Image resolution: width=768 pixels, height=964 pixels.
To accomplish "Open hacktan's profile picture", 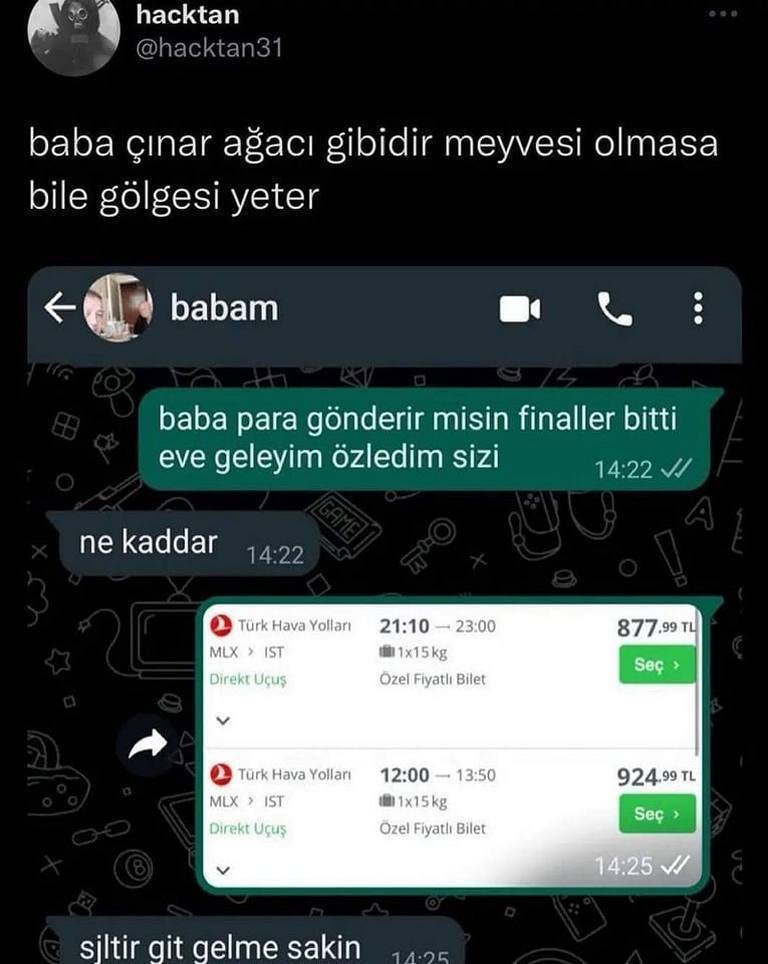I will click(72, 36).
